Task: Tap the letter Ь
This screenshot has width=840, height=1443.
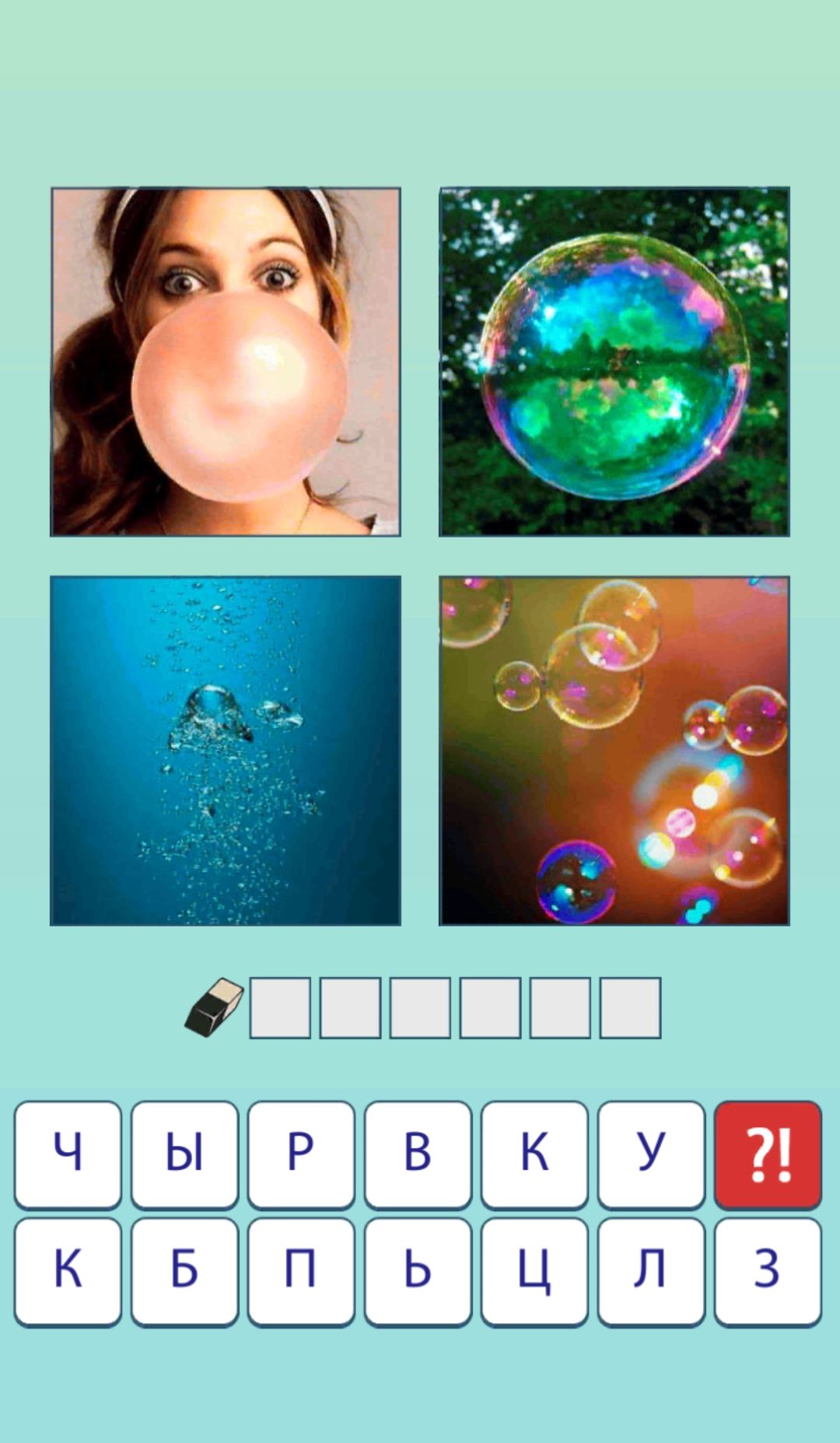Action: tap(418, 1270)
